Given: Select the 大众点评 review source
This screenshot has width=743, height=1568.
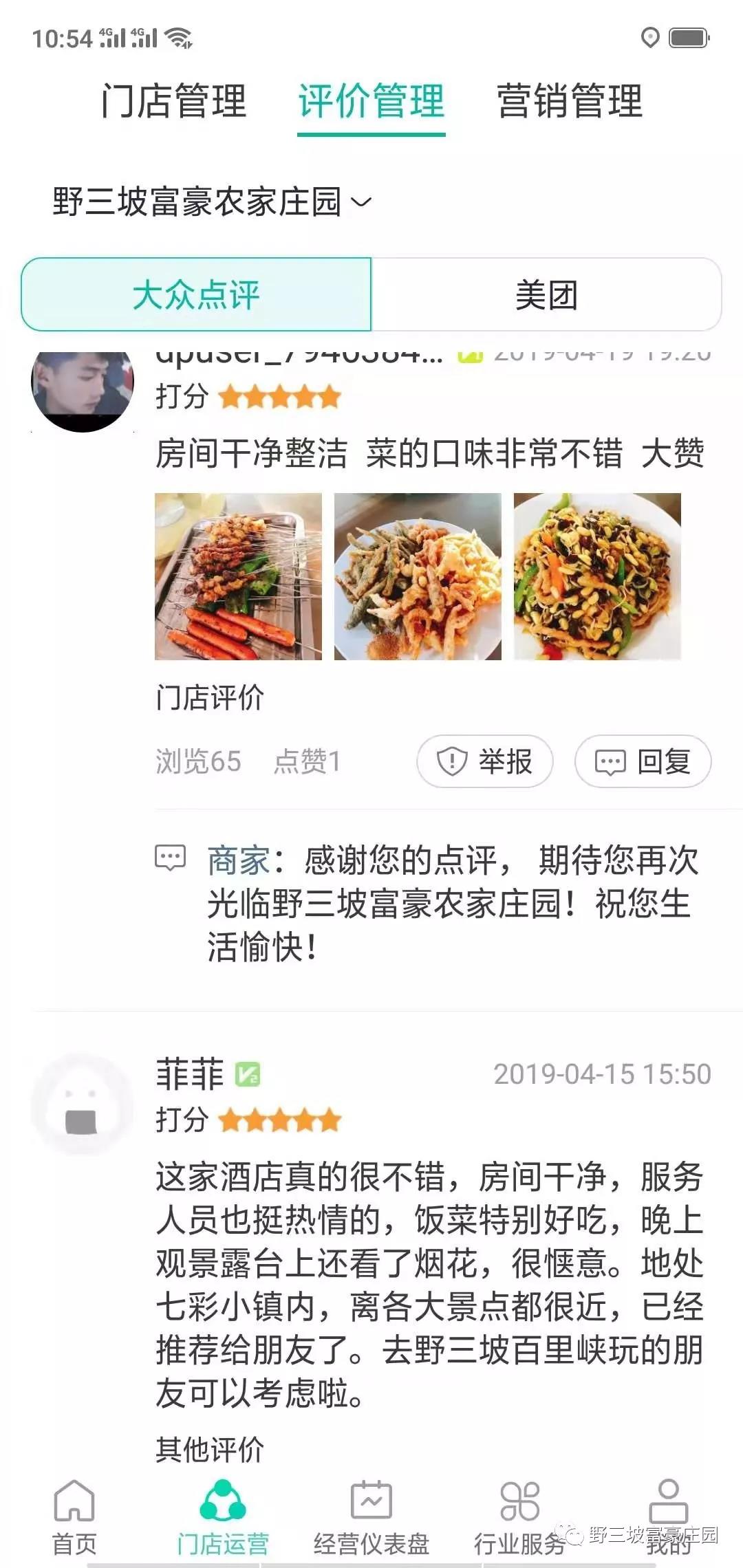Looking at the screenshot, I should point(197,295).
